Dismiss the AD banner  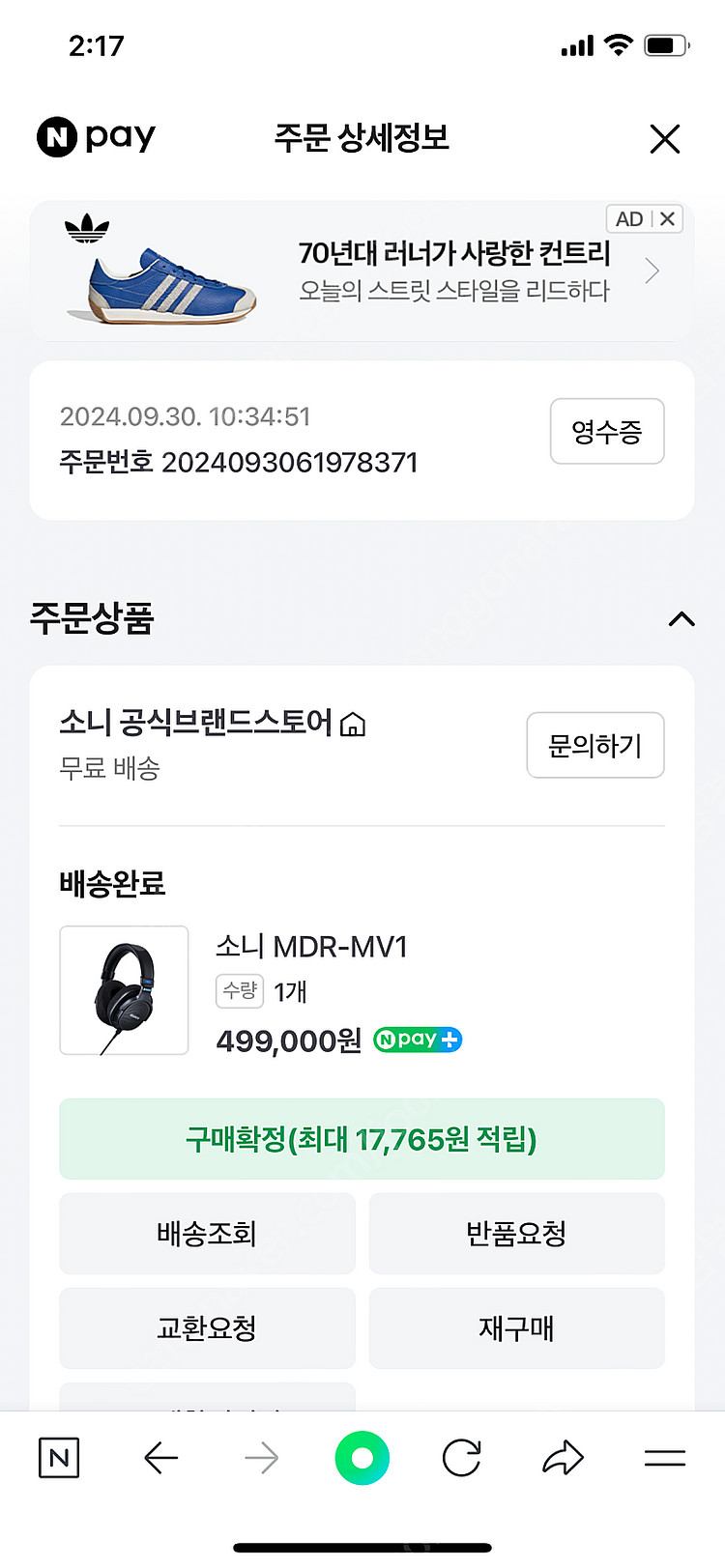(x=667, y=219)
